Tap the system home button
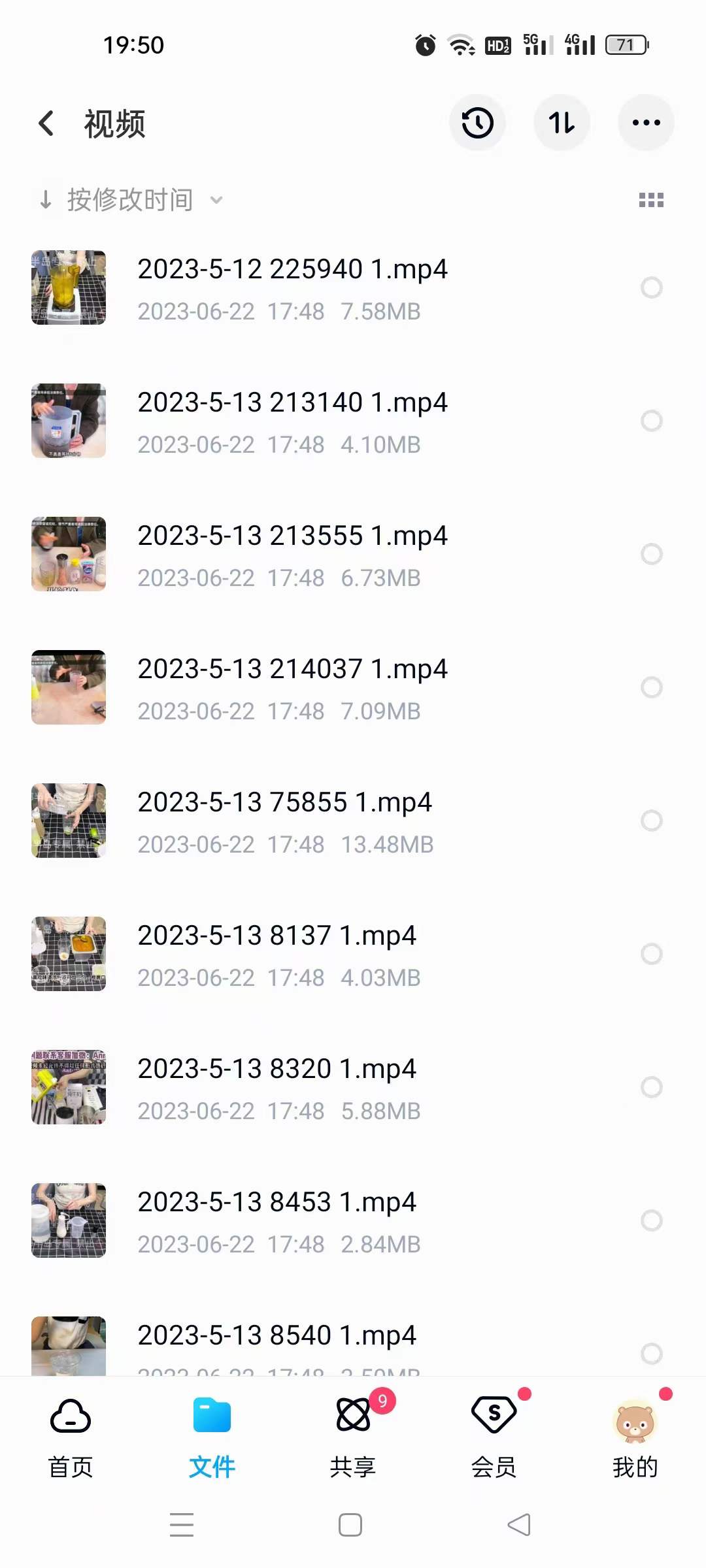The width and height of the screenshot is (706, 1568). [x=350, y=1525]
